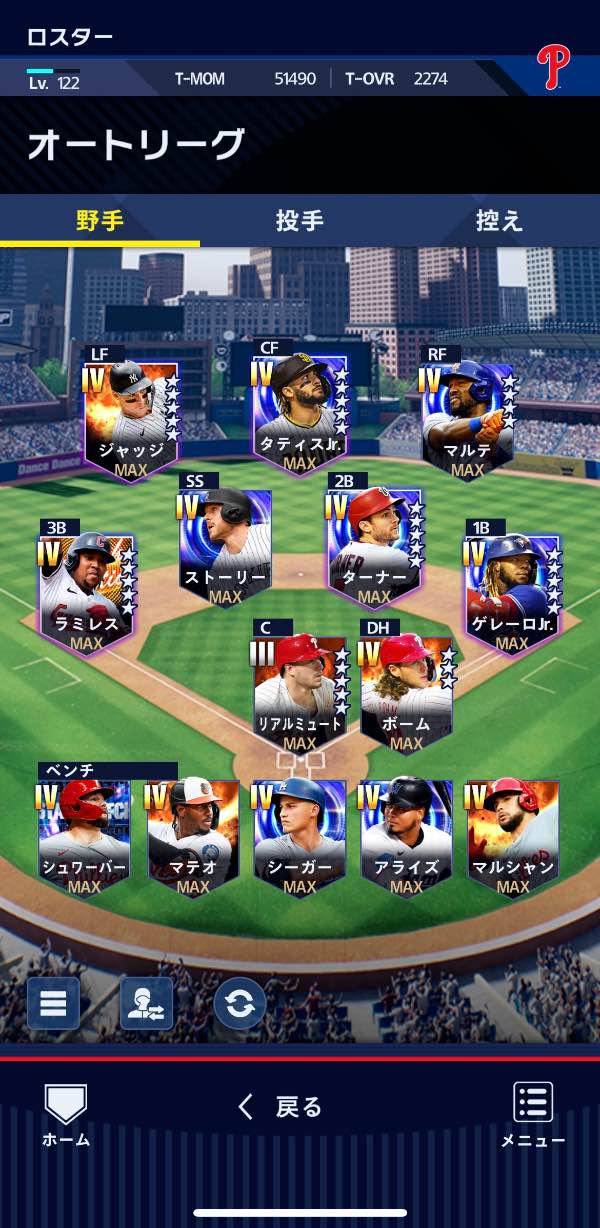600x1228 pixels.
Task: Open the タティスJr. player card
Action: coord(299,412)
